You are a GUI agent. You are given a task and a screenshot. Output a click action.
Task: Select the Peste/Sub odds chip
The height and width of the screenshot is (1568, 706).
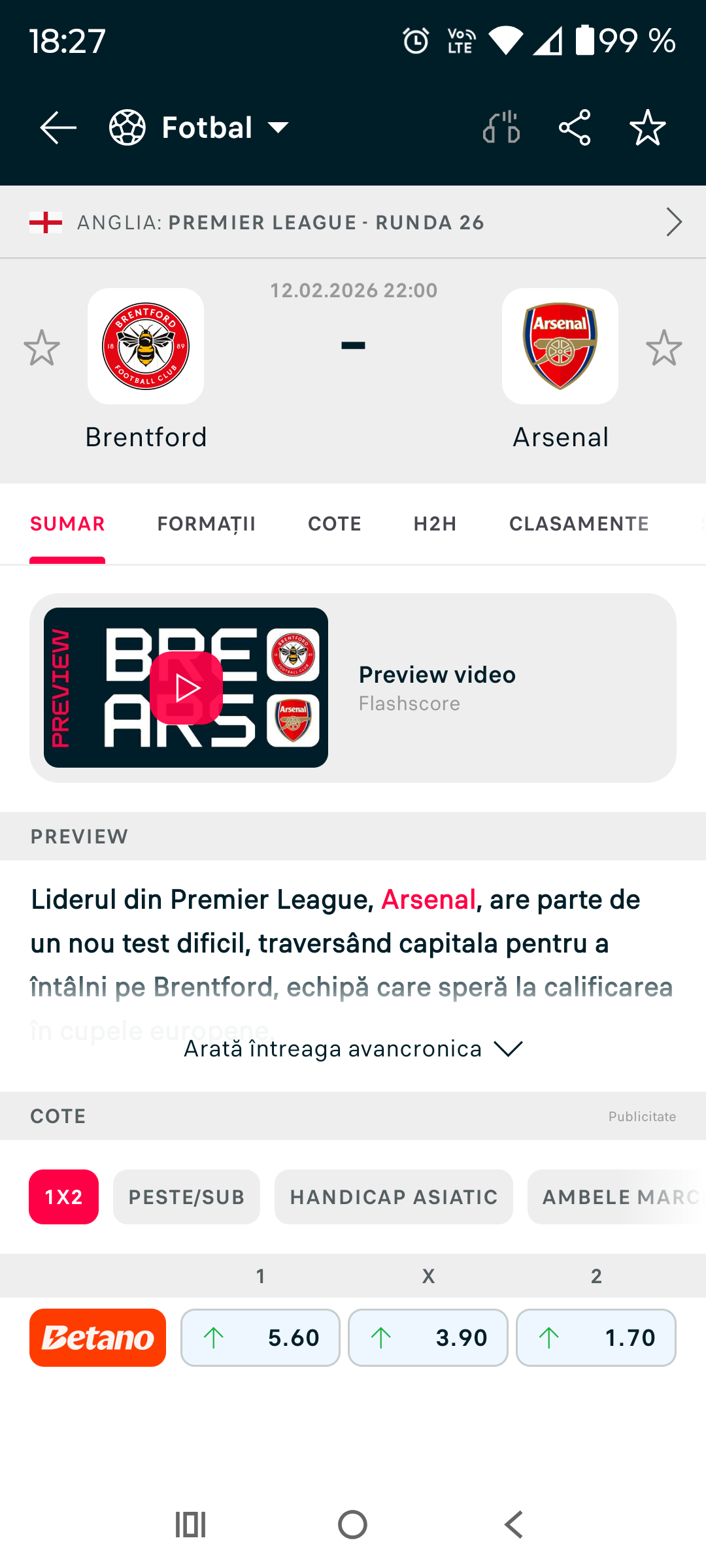(186, 1197)
